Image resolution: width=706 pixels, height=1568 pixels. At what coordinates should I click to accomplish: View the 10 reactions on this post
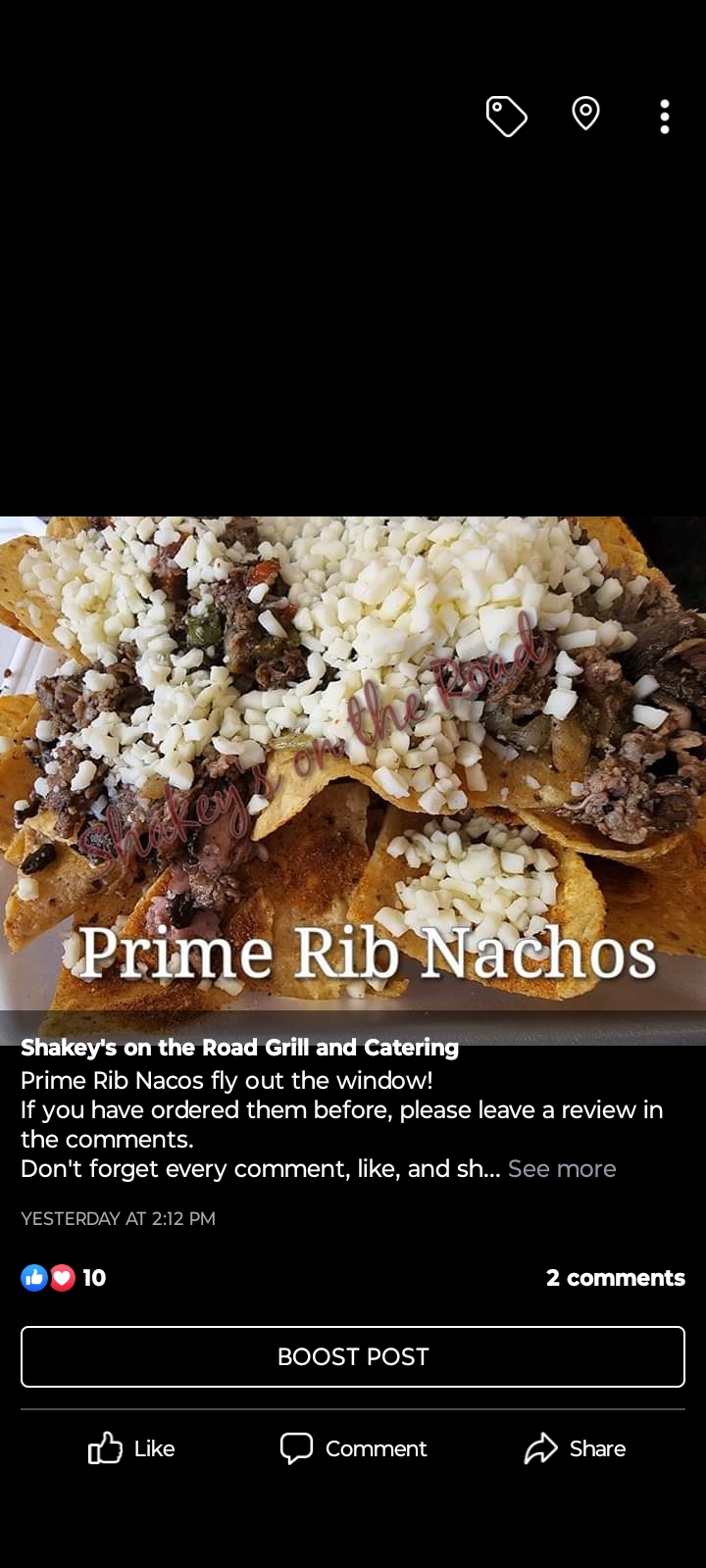click(64, 1277)
